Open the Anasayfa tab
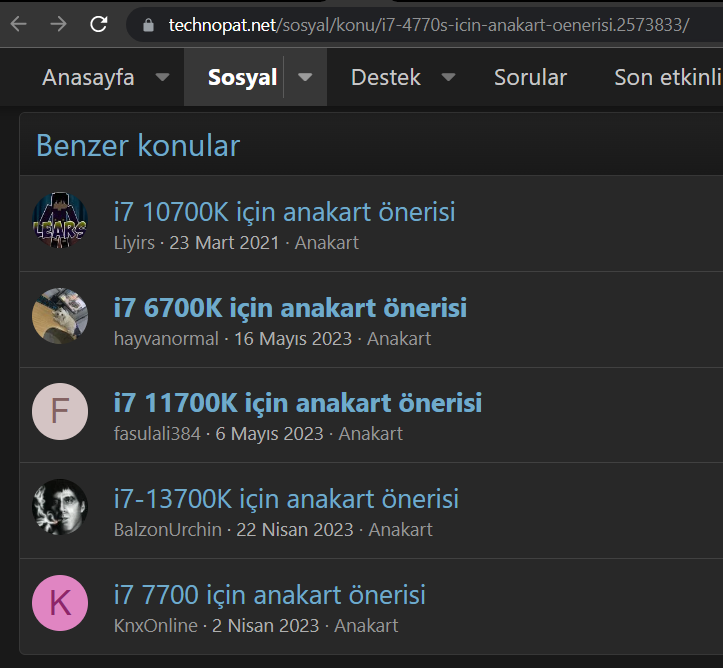 tap(88, 77)
